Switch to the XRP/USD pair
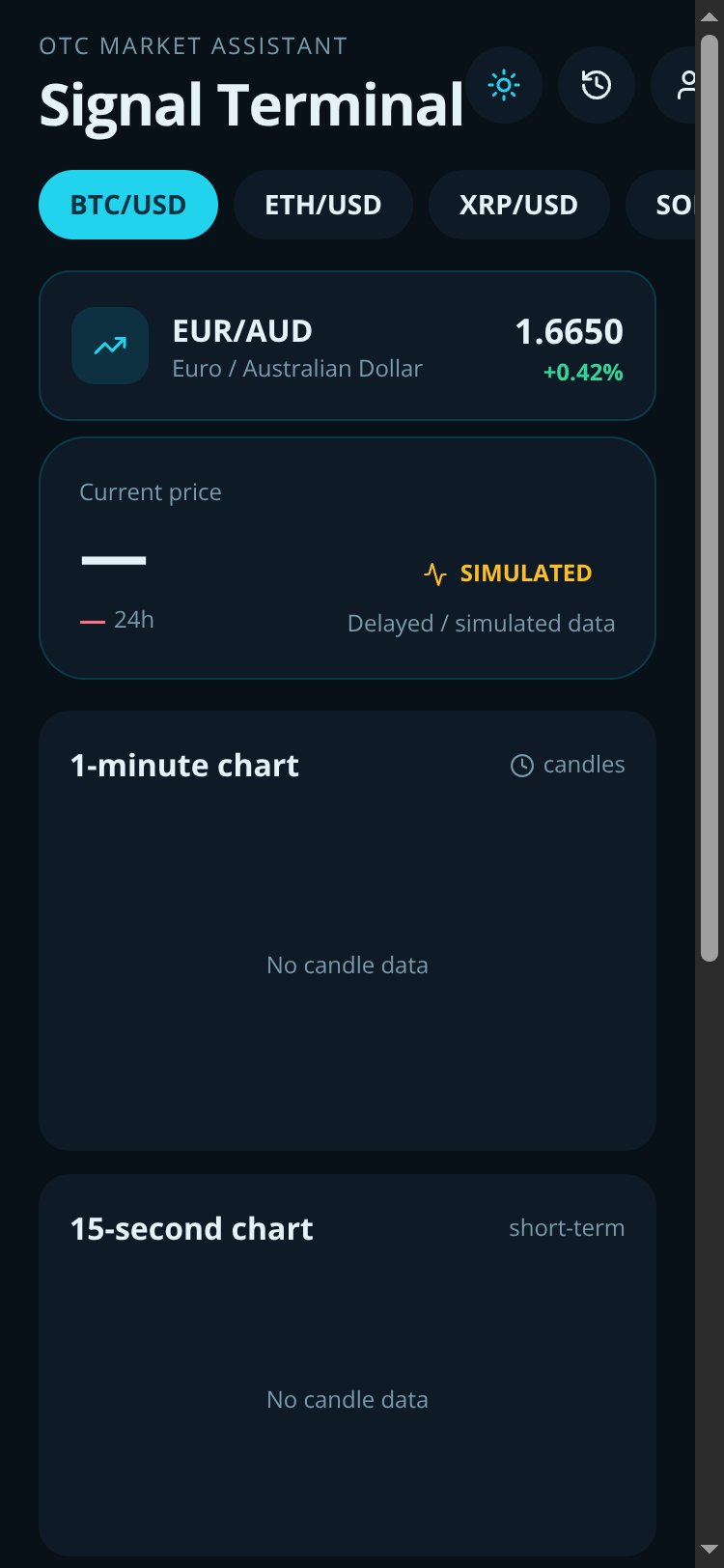 [x=518, y=205]
